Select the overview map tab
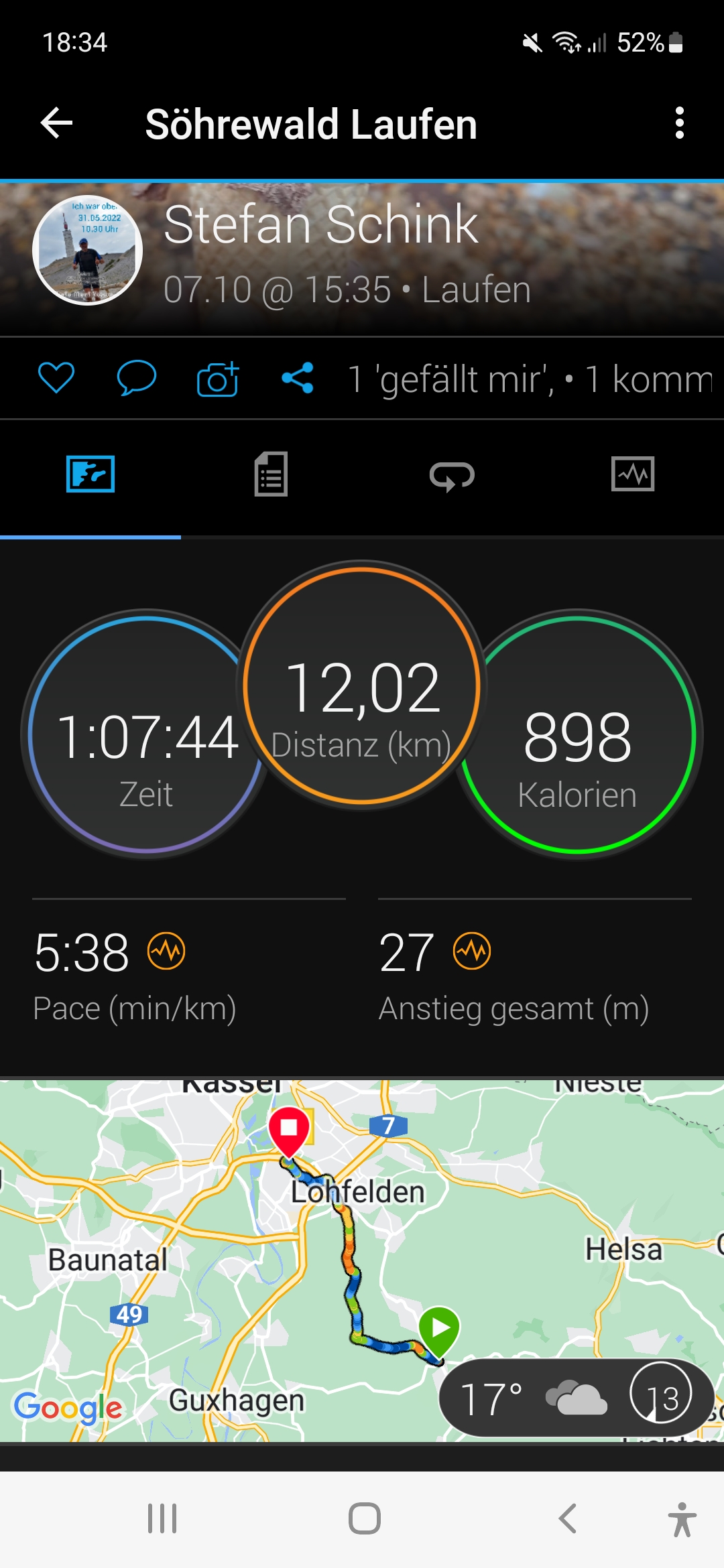 (x=90, y=474)
